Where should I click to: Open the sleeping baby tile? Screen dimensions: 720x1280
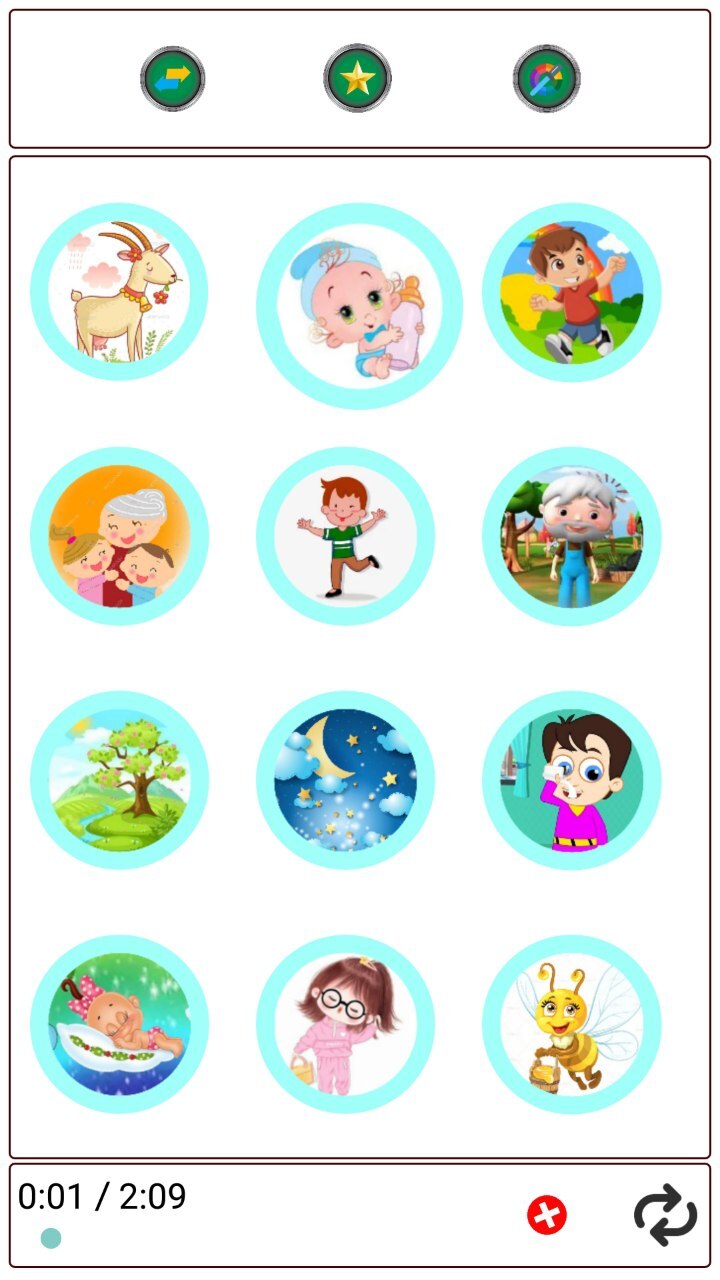click(119, 1024)
